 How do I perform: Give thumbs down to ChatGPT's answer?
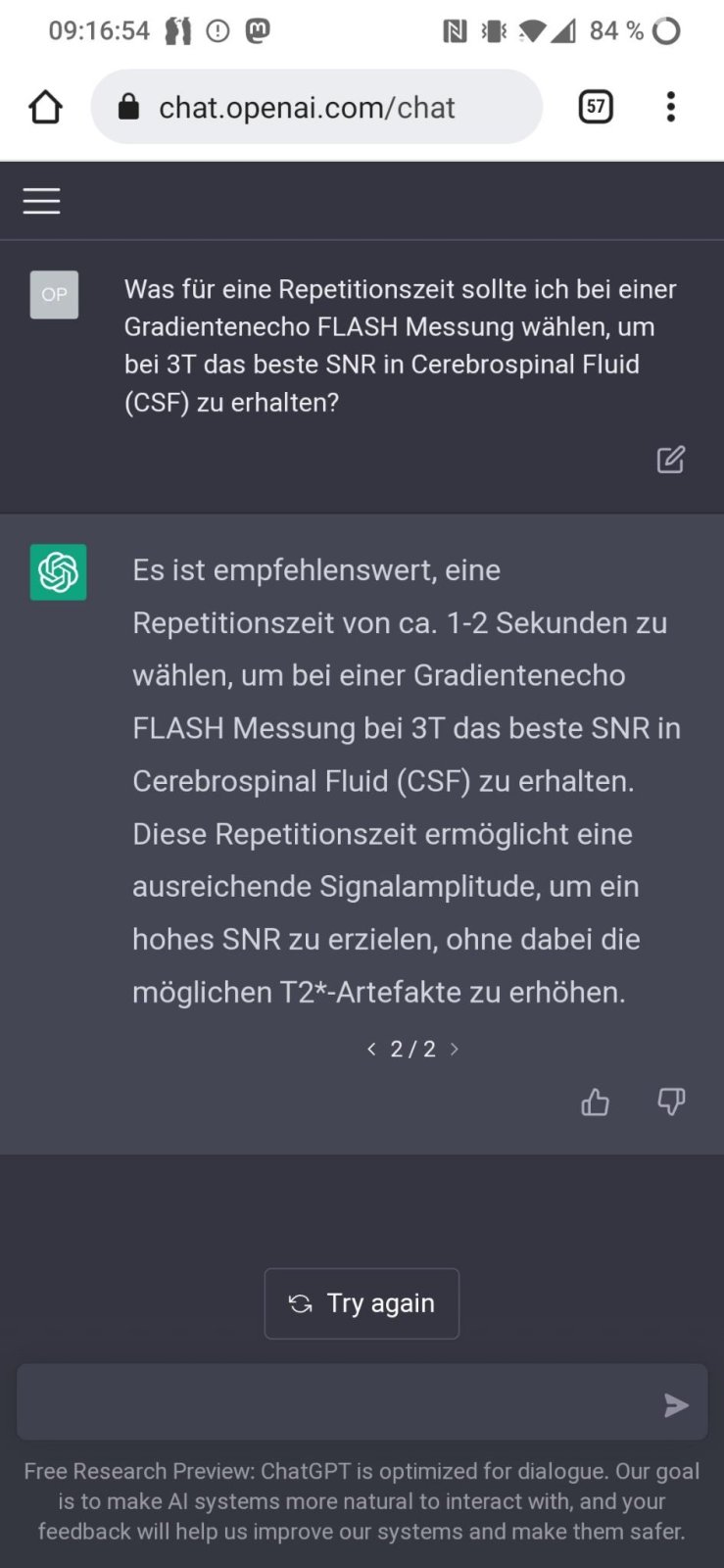pos(671,1102)
